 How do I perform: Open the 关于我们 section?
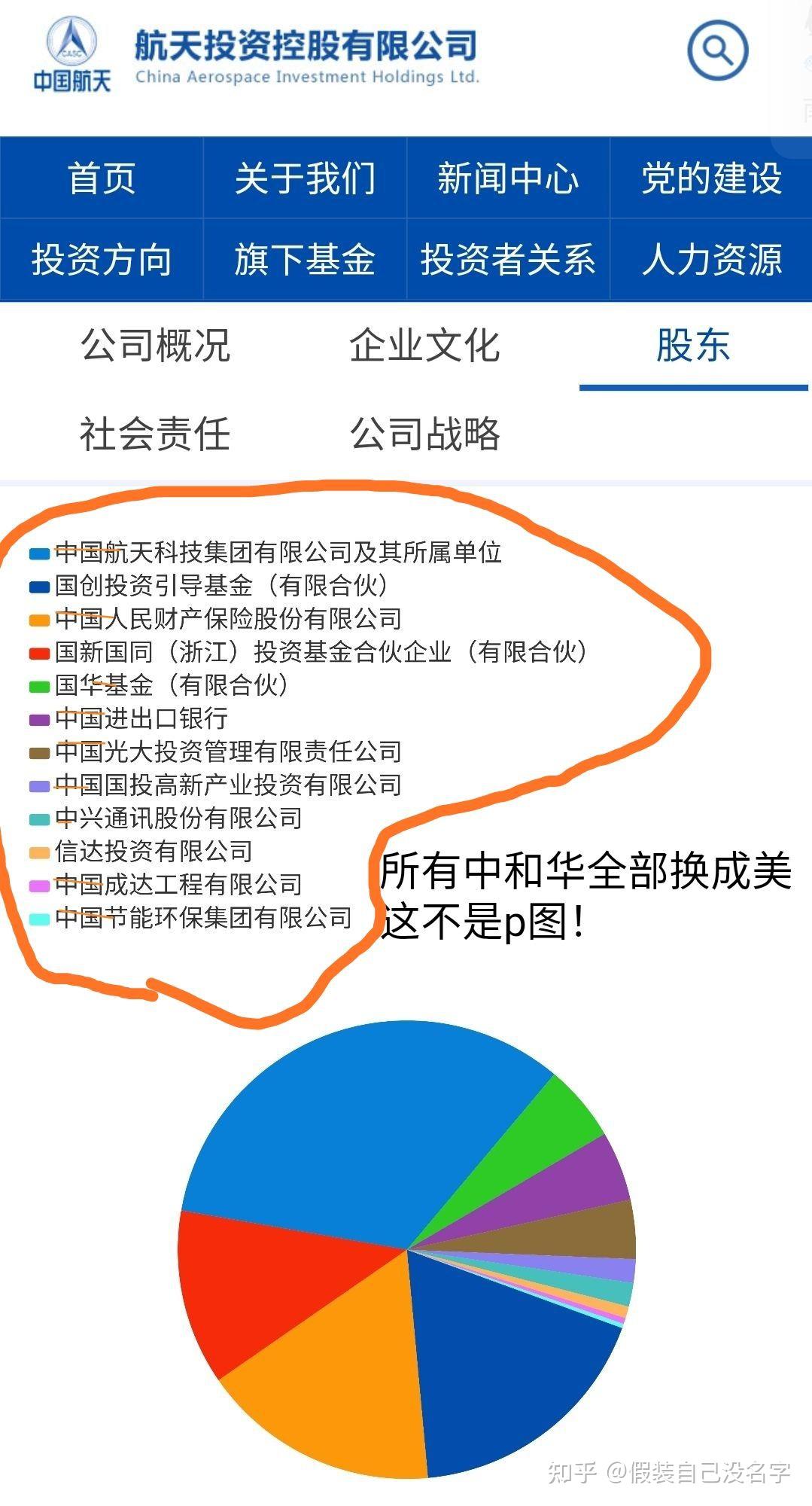[x=305, y=178]
